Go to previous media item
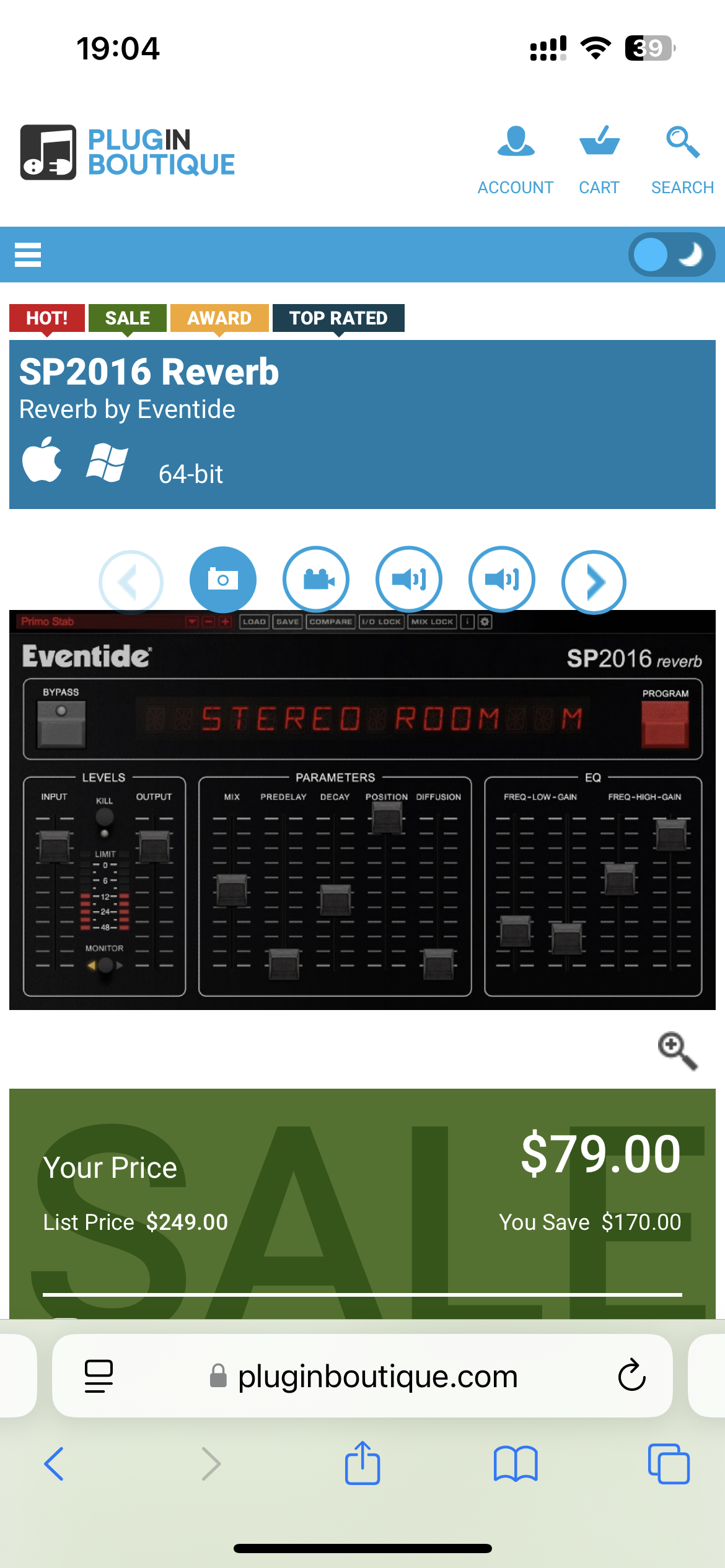The width and height of the screenshot is (725, 1568). click(x=131, y=582)
